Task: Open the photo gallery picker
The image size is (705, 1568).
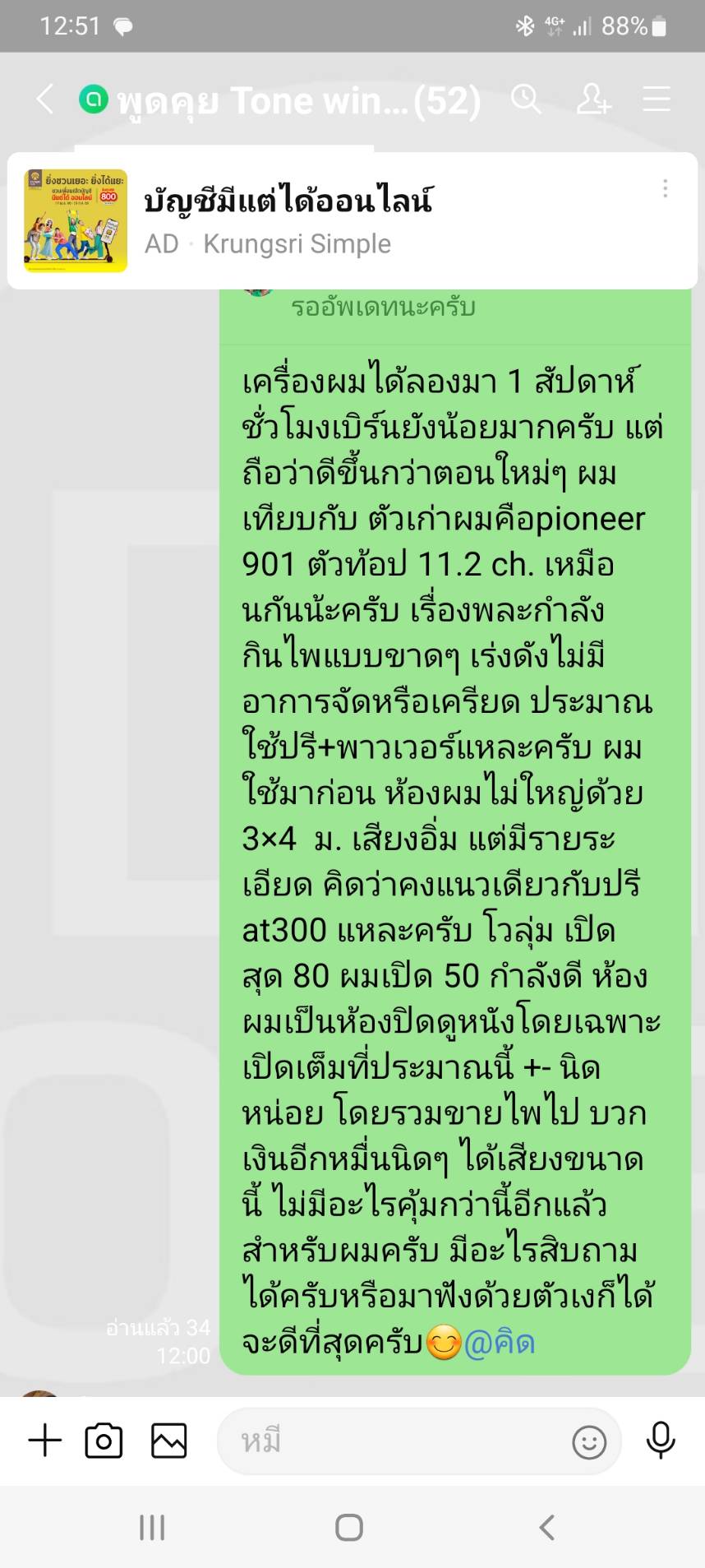Action: coord(169,1441)
